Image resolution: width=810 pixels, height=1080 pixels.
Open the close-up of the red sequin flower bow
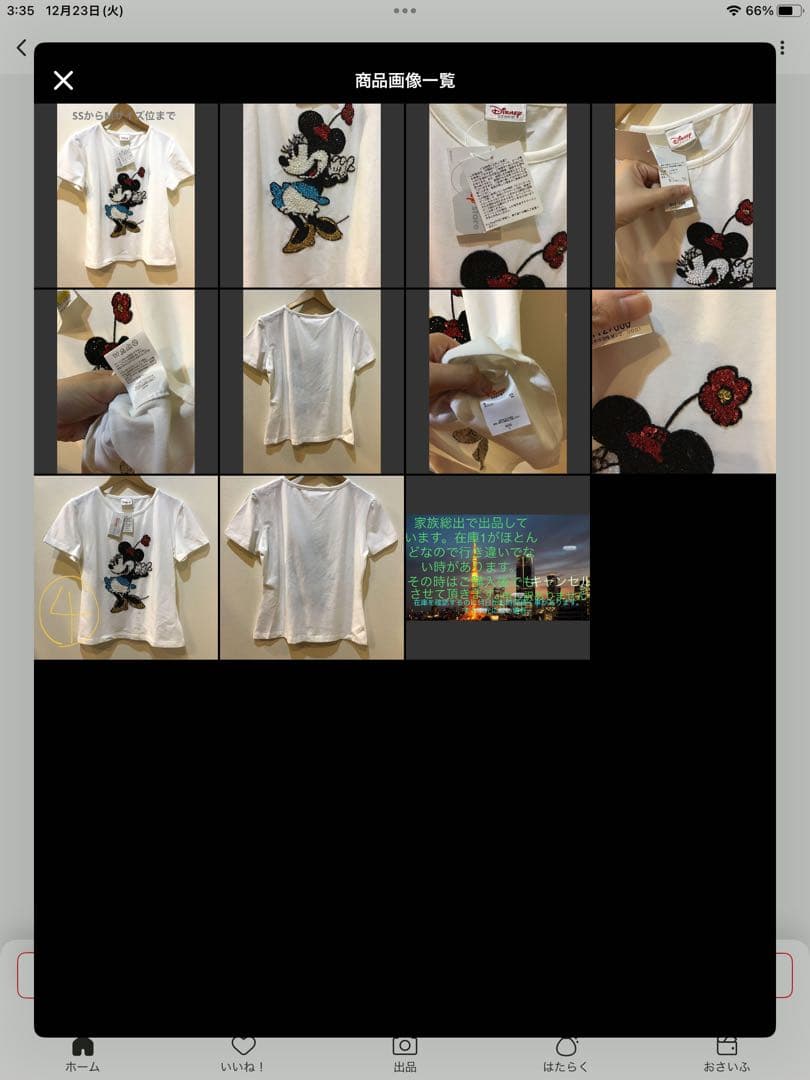tap(684, 382)
